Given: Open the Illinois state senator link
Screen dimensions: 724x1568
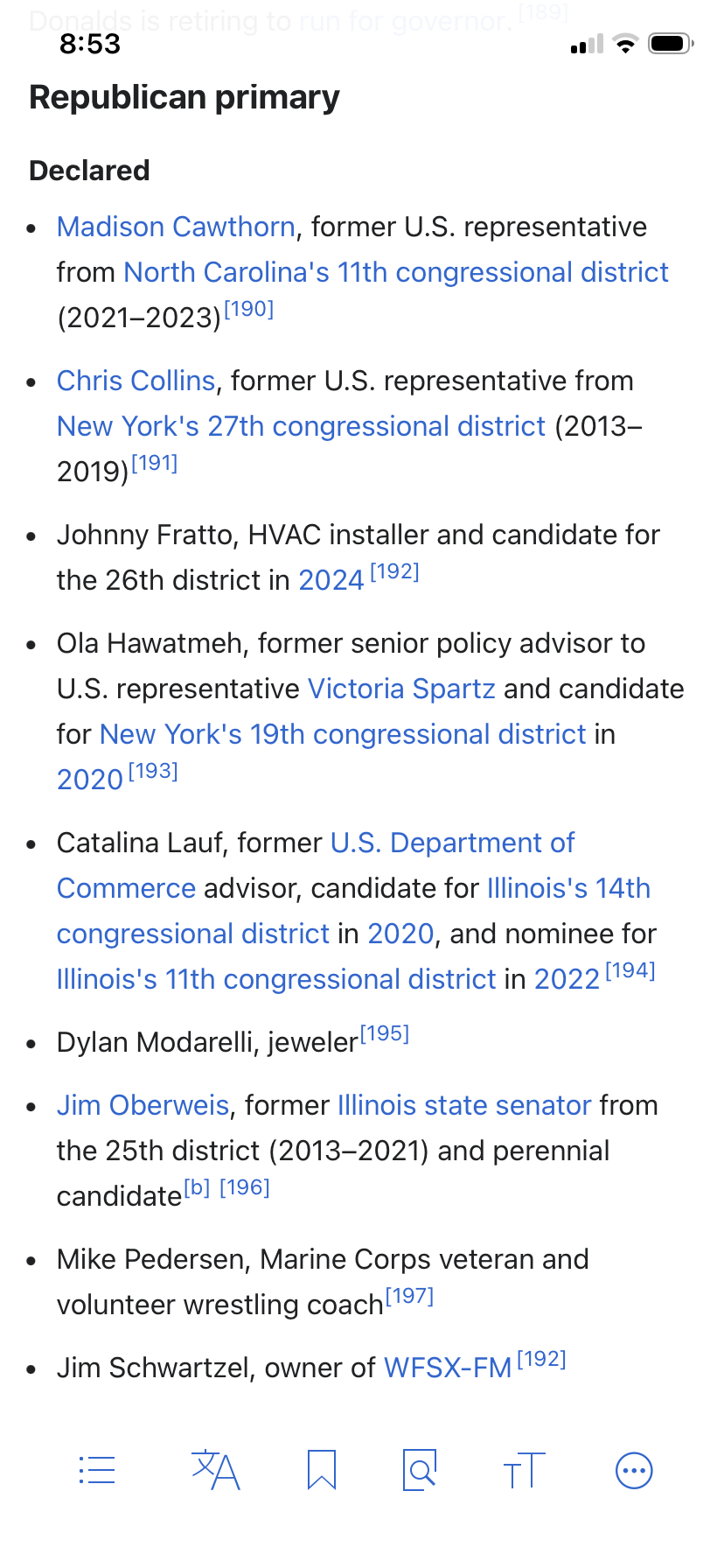Looking at the screenshot, I should 464,1106.
